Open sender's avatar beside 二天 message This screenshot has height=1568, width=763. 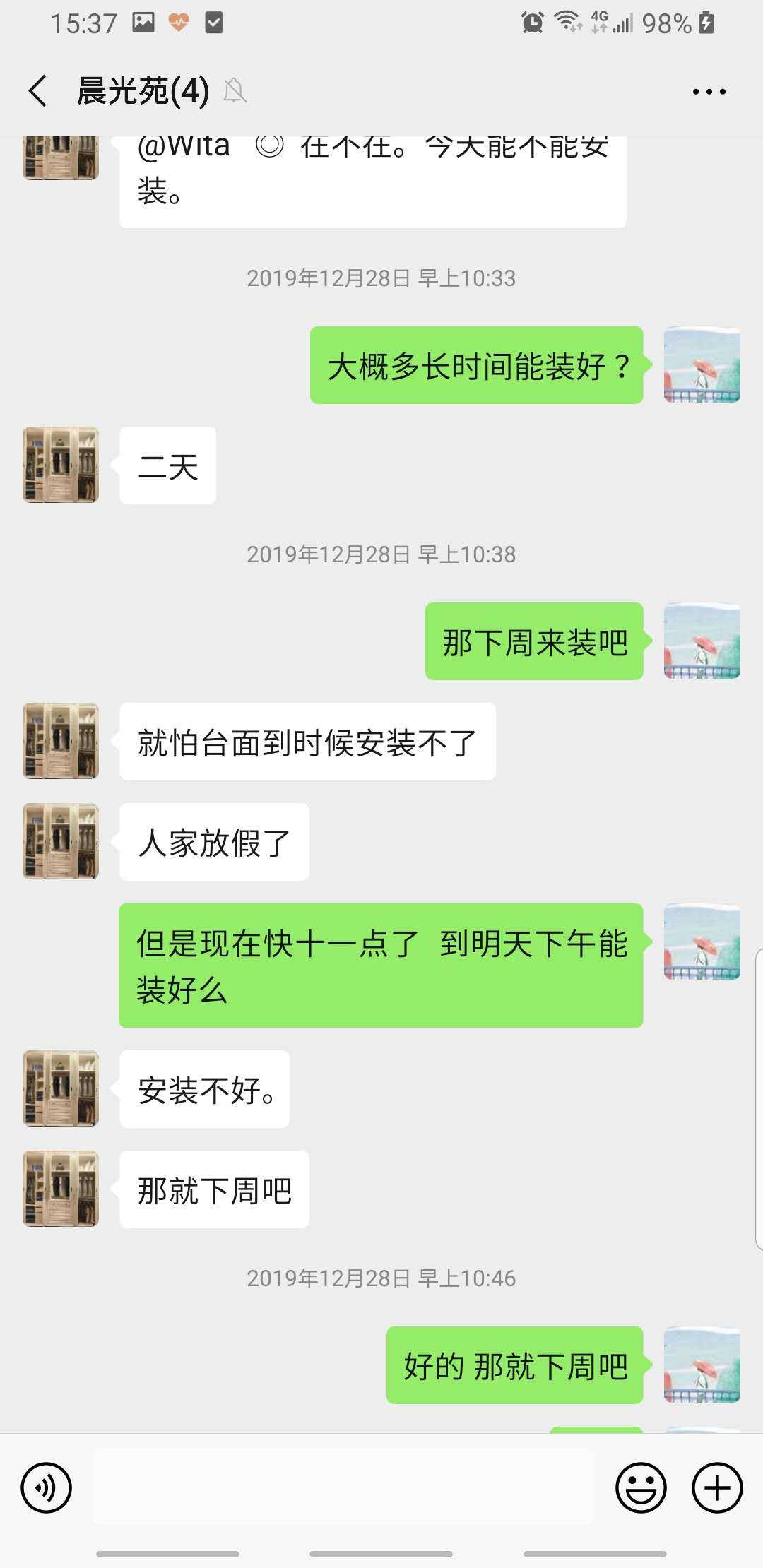tap(61, 465)
